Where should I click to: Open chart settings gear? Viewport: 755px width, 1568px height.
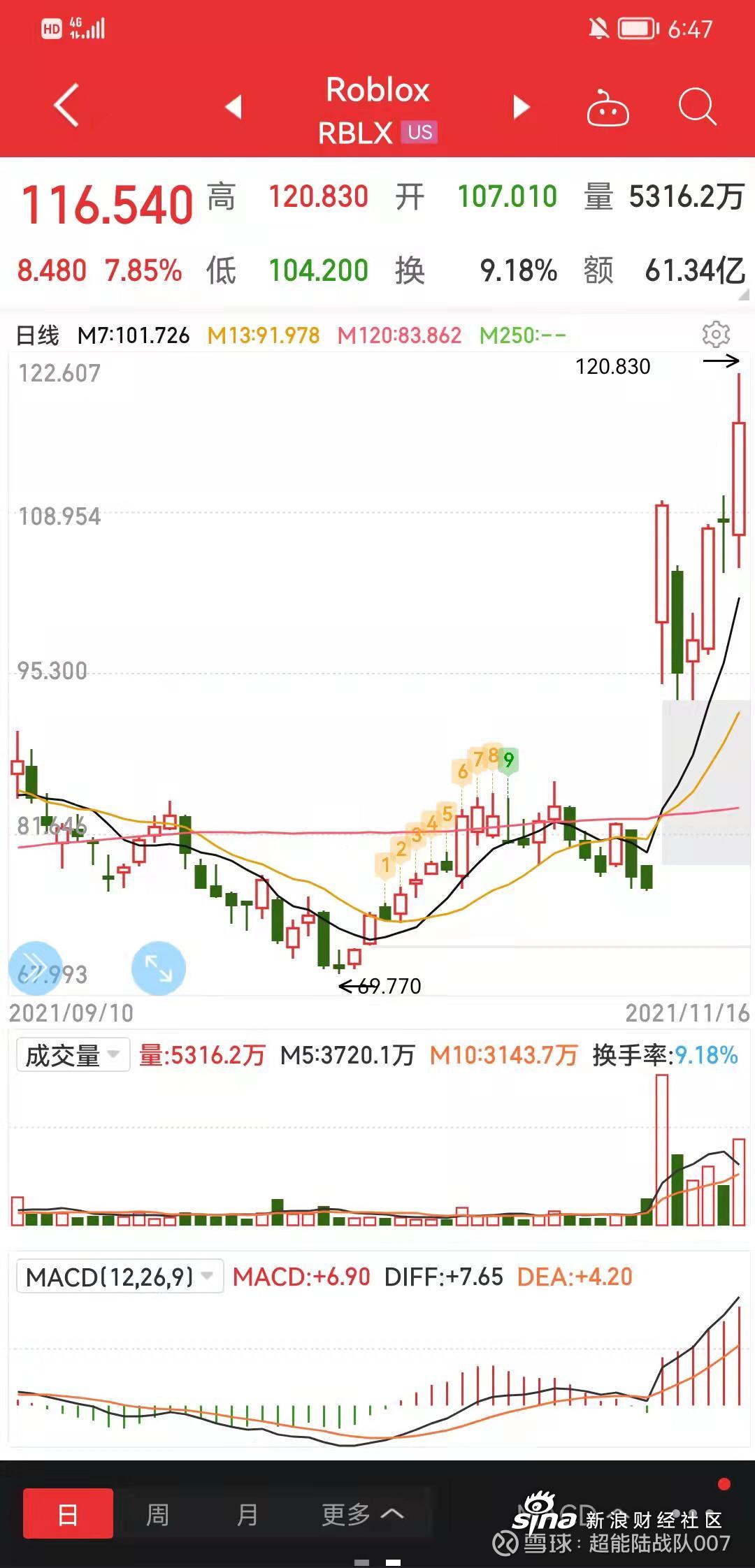click(x=716, y=335)
